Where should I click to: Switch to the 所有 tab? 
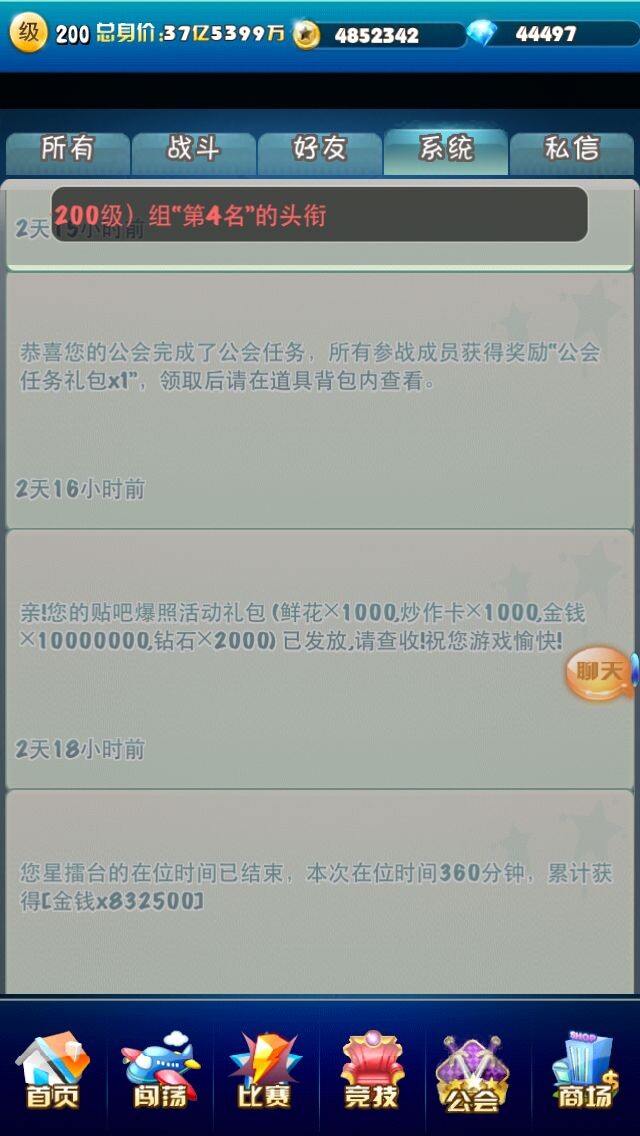[x=67, y=150]
